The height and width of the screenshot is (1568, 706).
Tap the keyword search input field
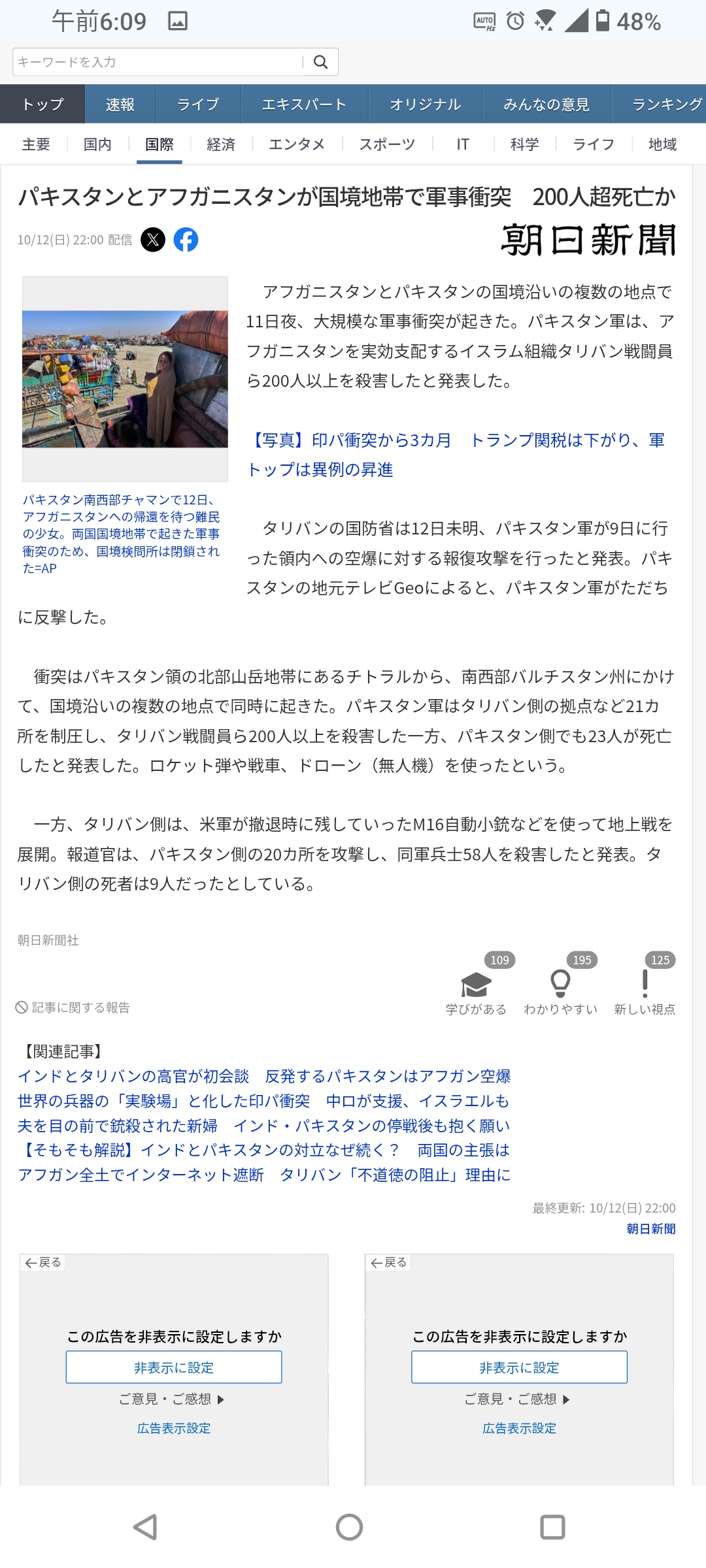[x=157, y=62]
